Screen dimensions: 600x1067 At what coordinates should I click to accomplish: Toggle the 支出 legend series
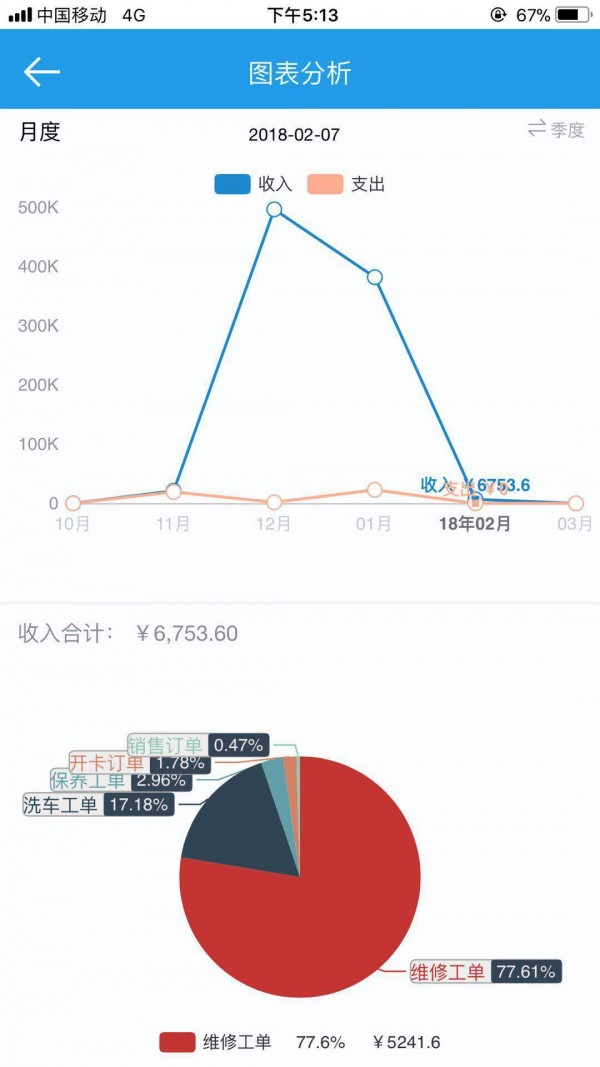pyautogui.click(x=346, y=184)
